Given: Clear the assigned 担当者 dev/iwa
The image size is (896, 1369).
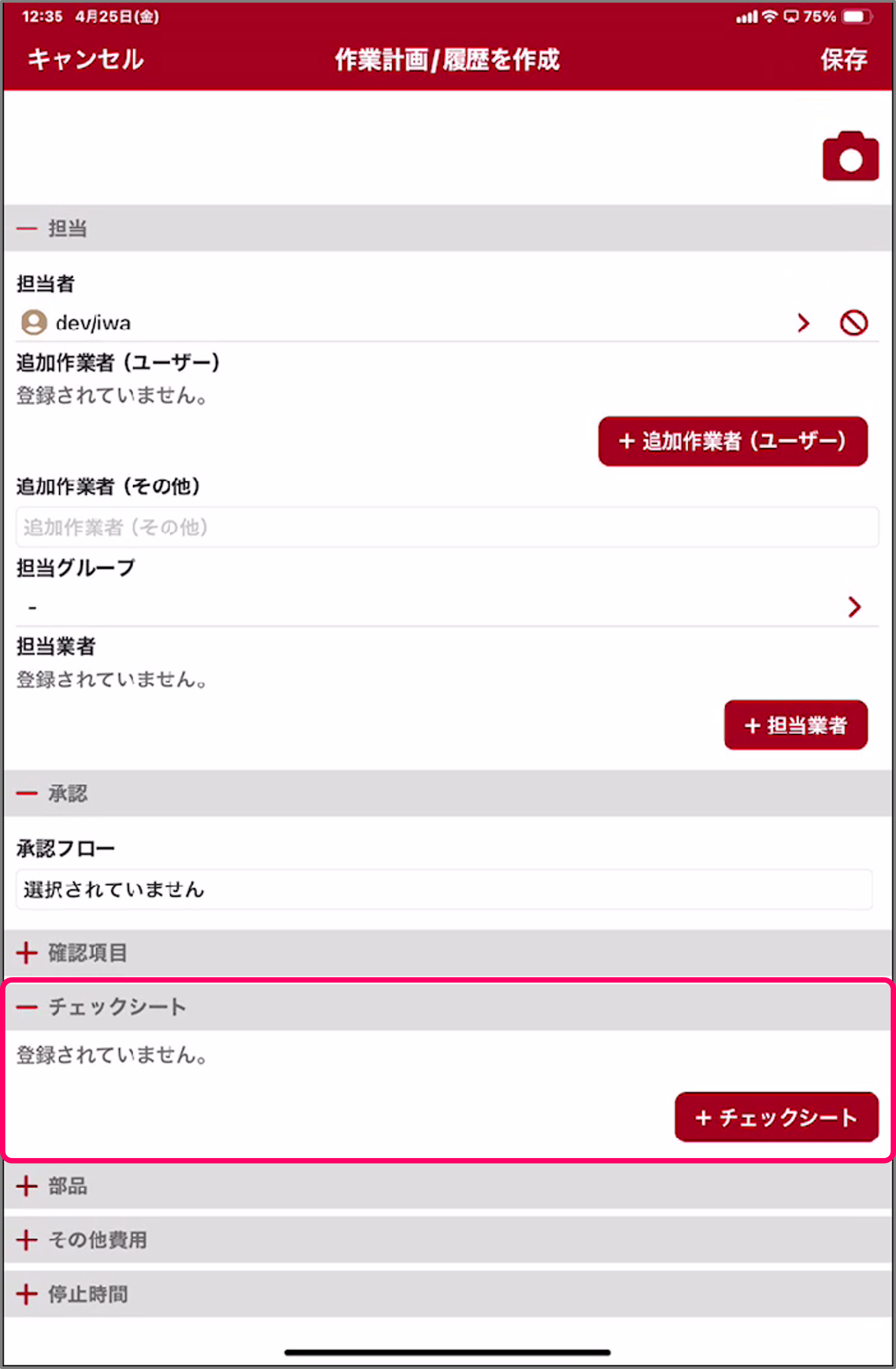Looking at the screenshot, I should 853,323.
